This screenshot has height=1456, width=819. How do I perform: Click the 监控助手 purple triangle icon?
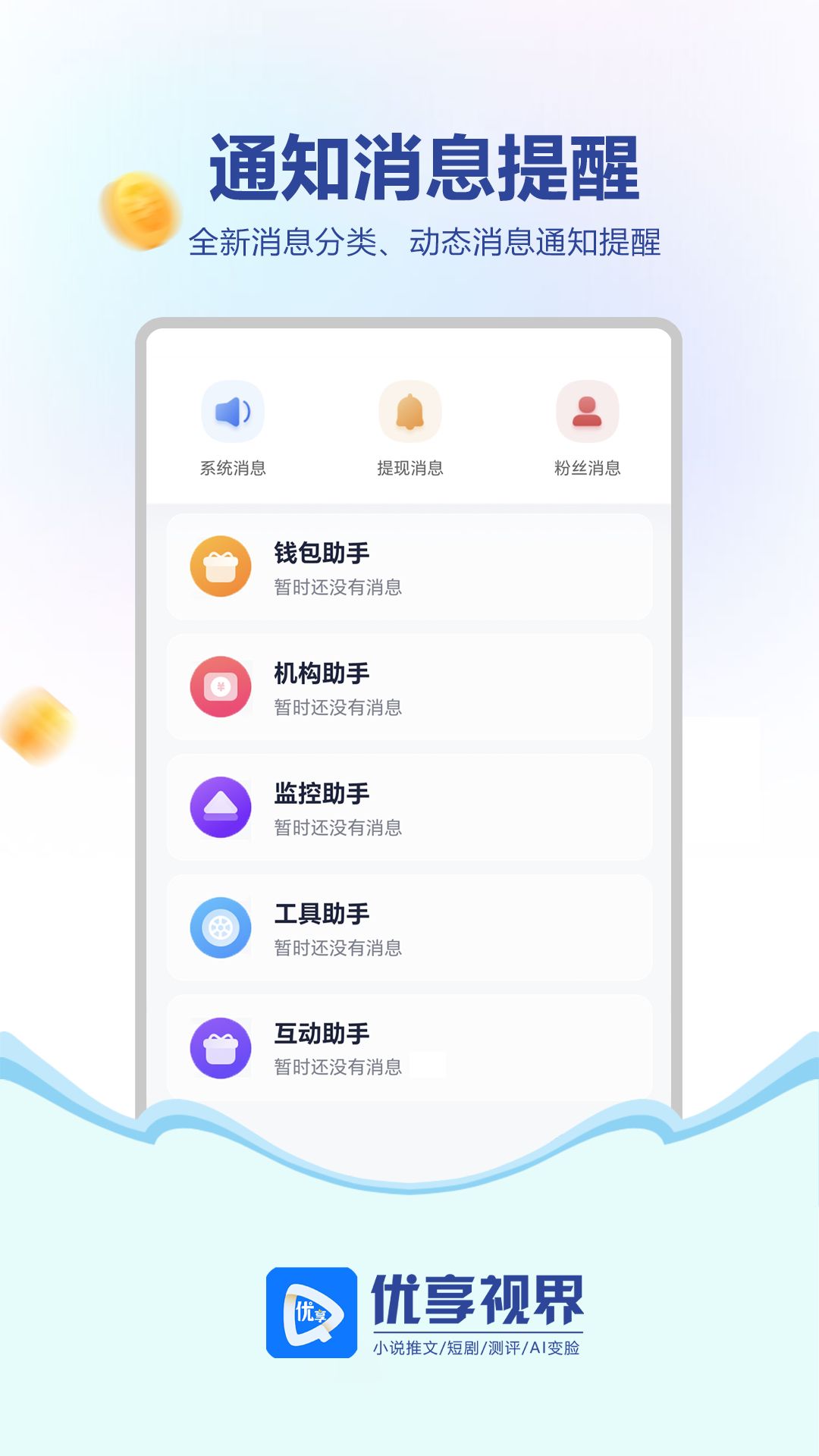[x=221, y=806]
